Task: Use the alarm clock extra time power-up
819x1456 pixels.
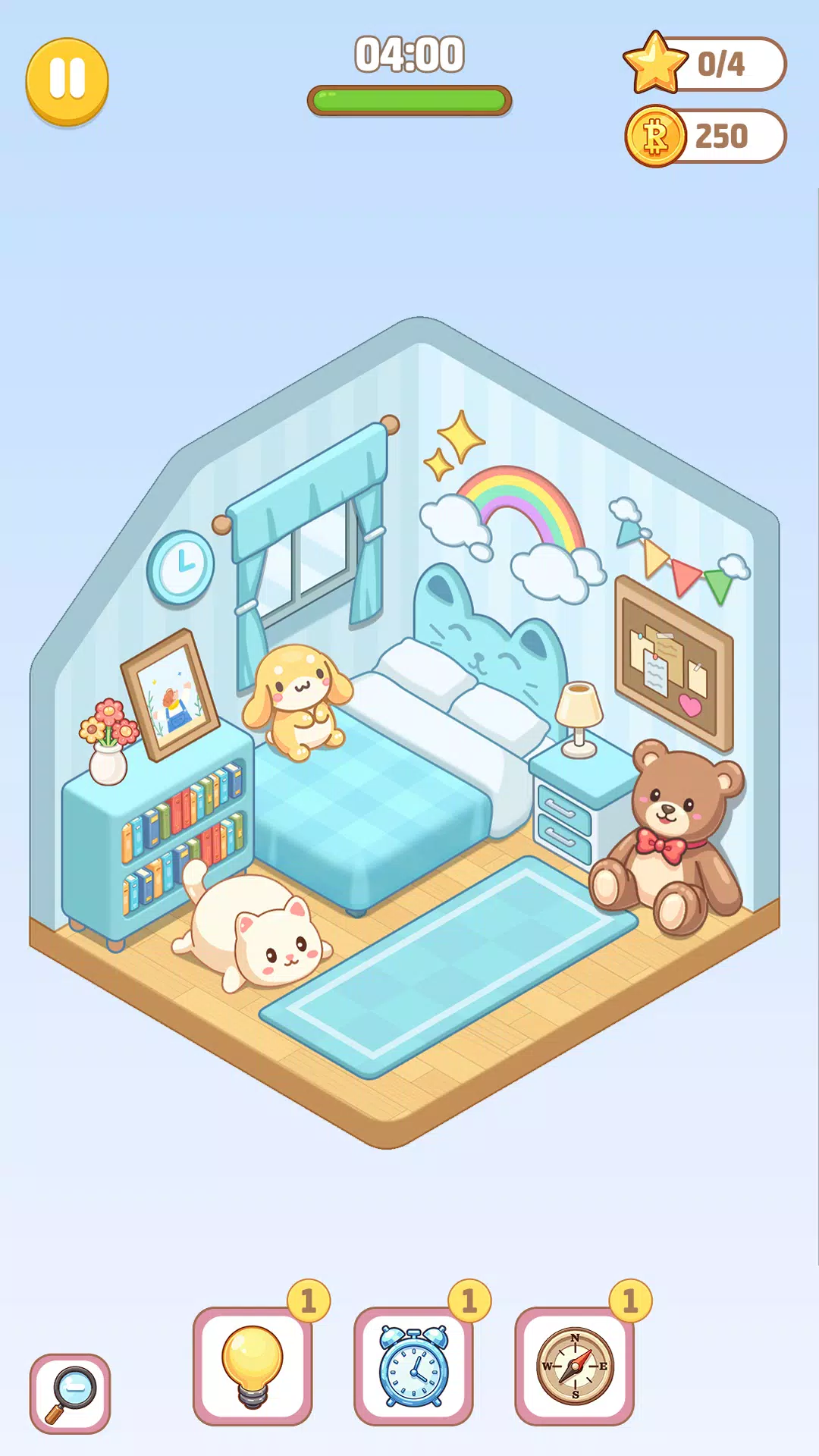Action: (413, 1366)
